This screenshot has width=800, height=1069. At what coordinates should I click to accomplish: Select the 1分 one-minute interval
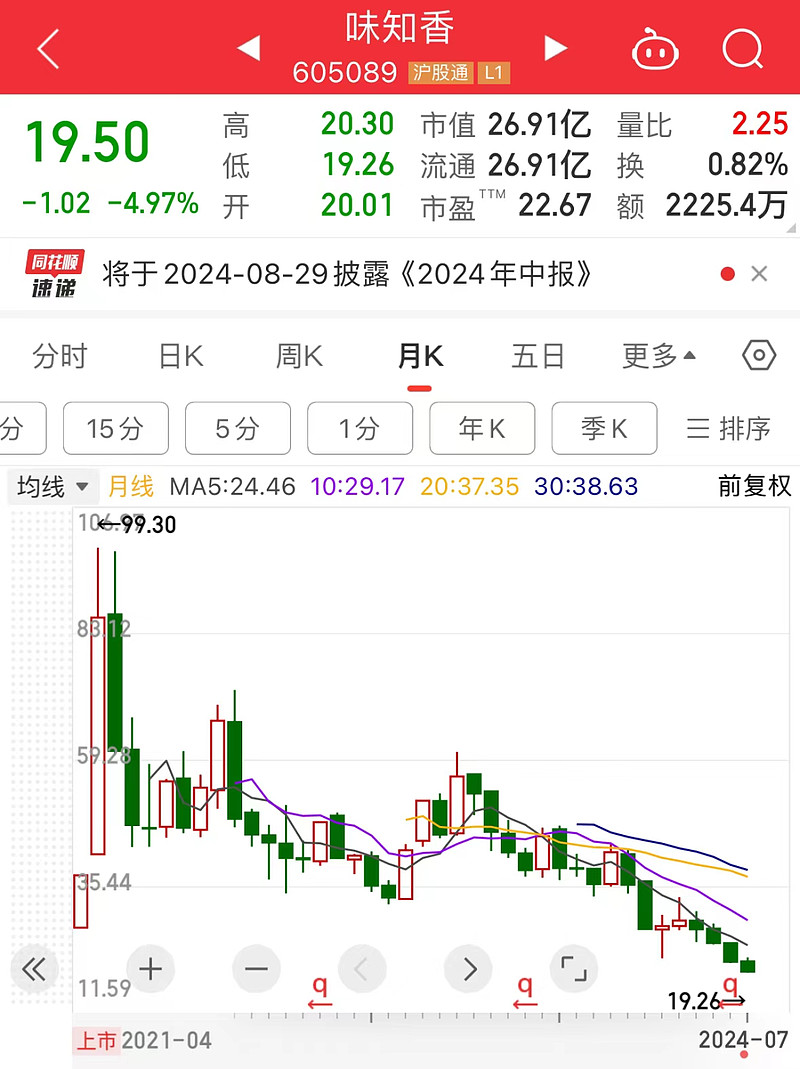(360, 428)
